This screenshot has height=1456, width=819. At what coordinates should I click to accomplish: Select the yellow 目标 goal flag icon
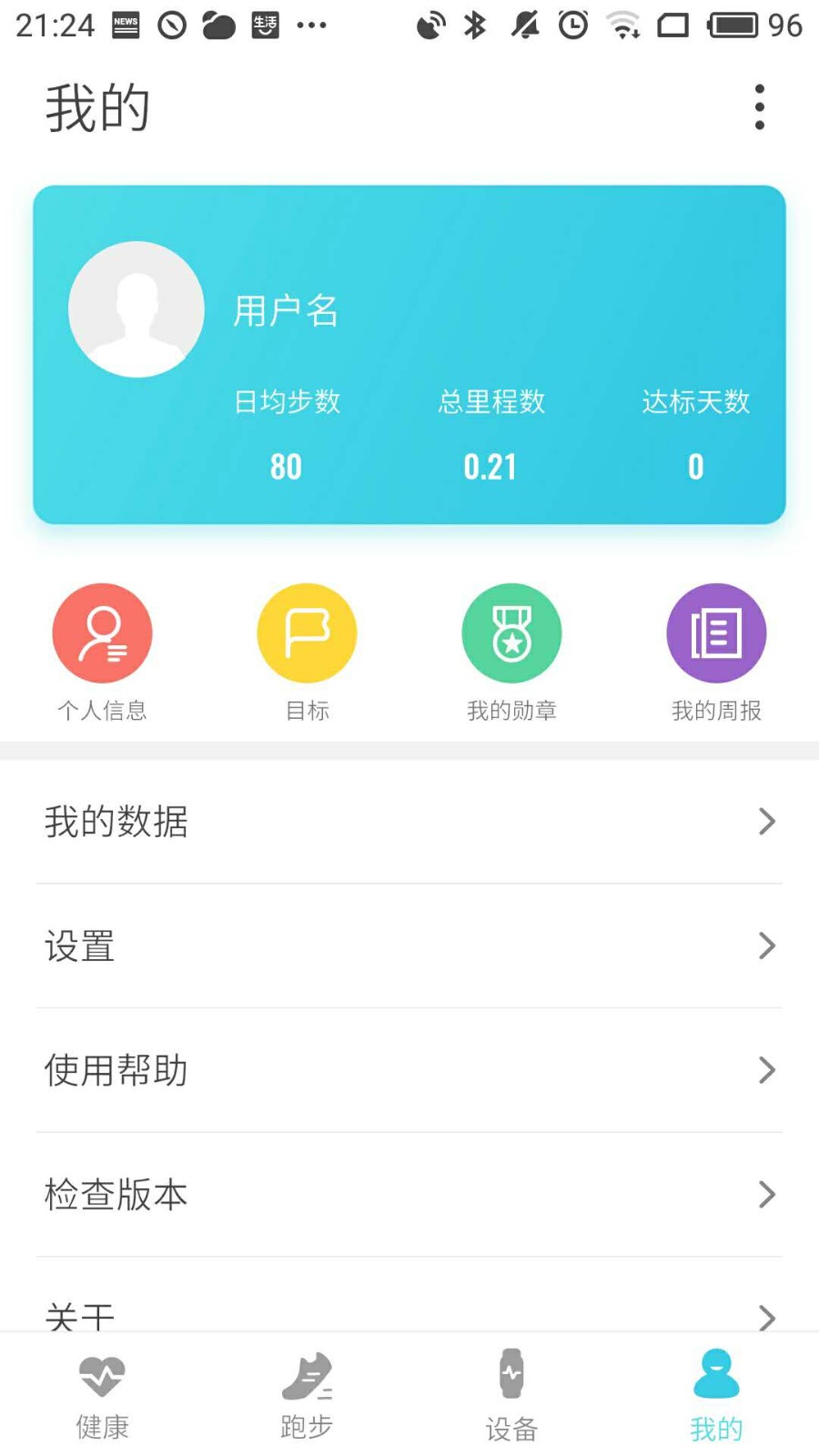pyautogui.click(x=307, y=632)
